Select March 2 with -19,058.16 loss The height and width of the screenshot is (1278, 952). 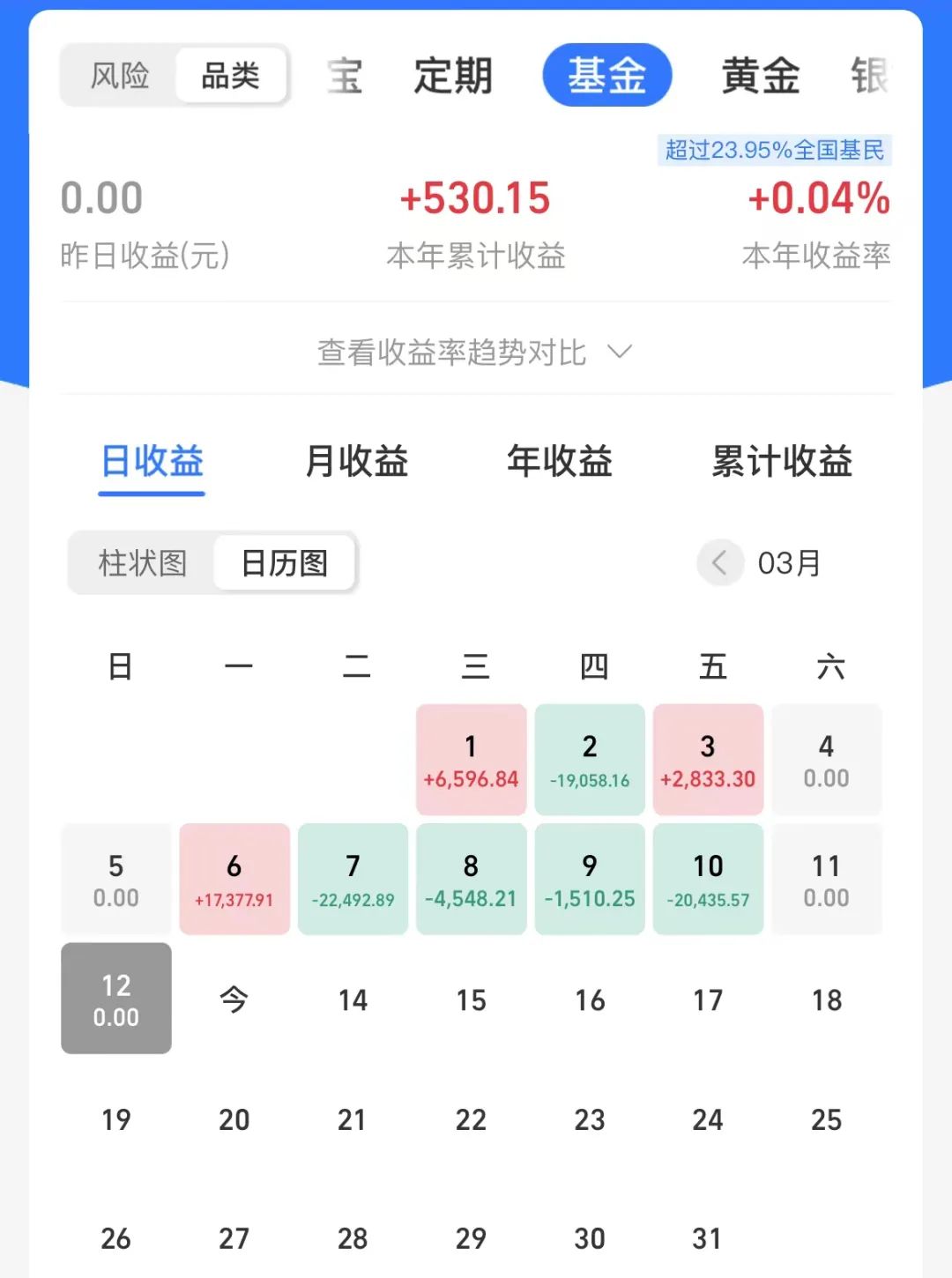[589, 758]
